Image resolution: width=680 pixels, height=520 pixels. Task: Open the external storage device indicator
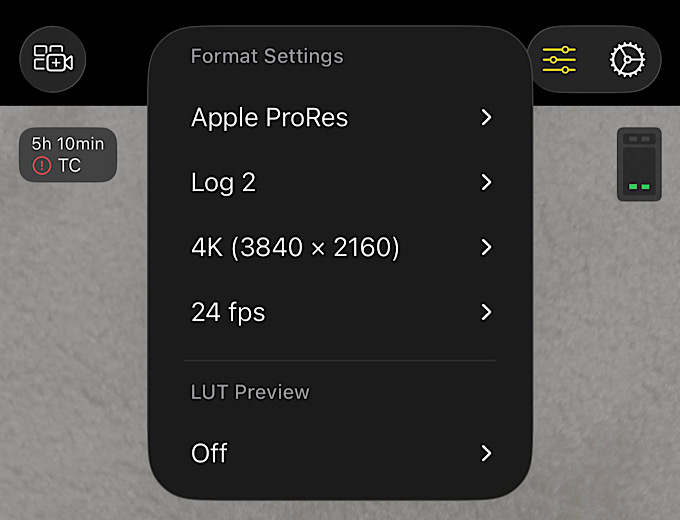pos(639,165)
